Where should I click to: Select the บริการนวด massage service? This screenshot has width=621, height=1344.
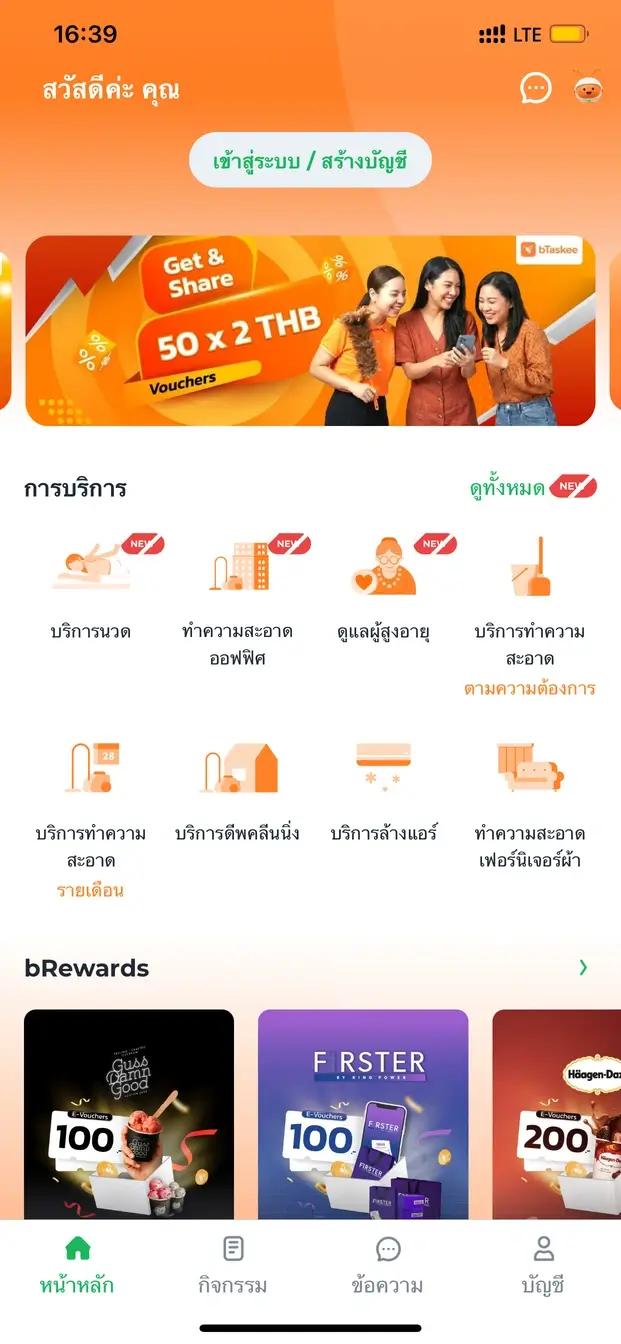[x=91, y=590]
